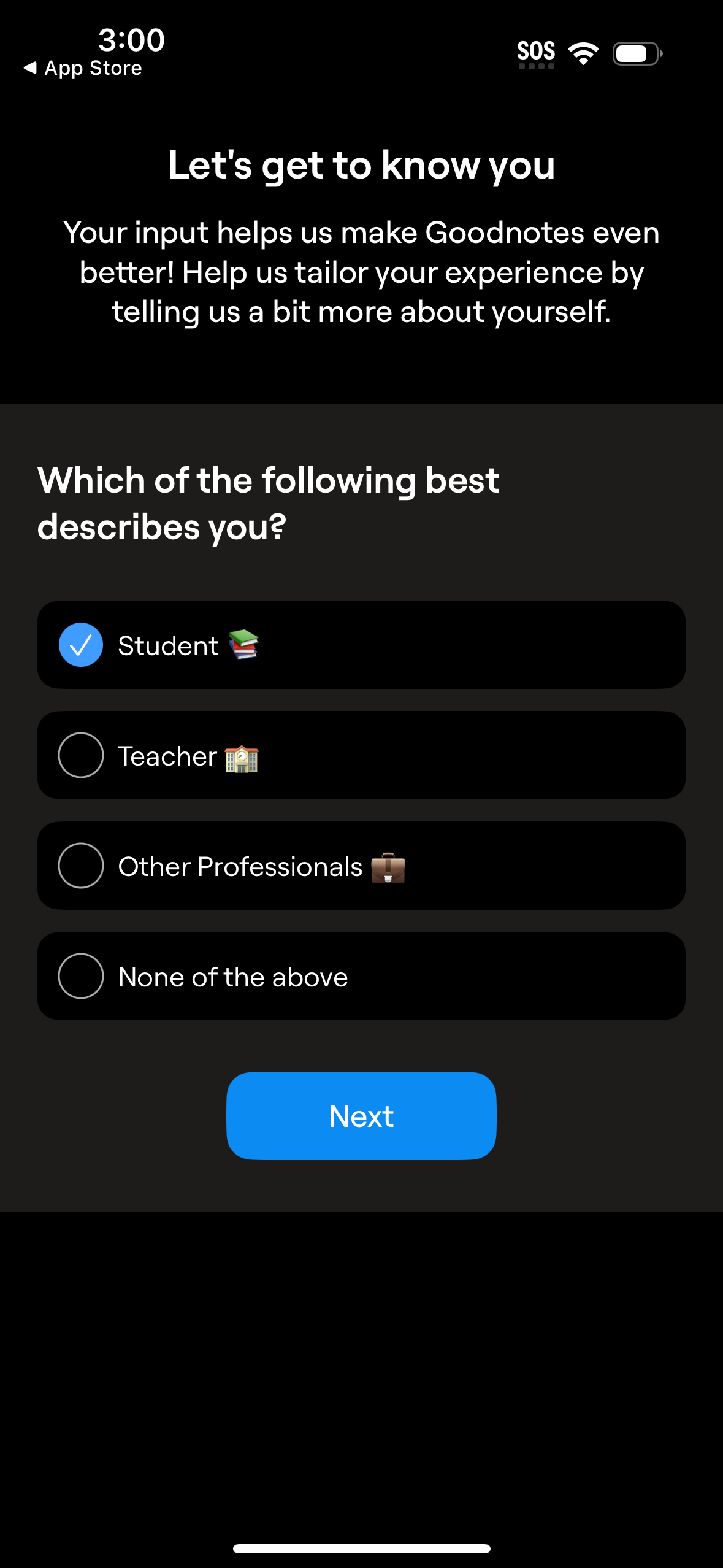The height and width of the screenshot is (1568, 723).
Task: Tap the Next button
Action: pos(361,1116)
